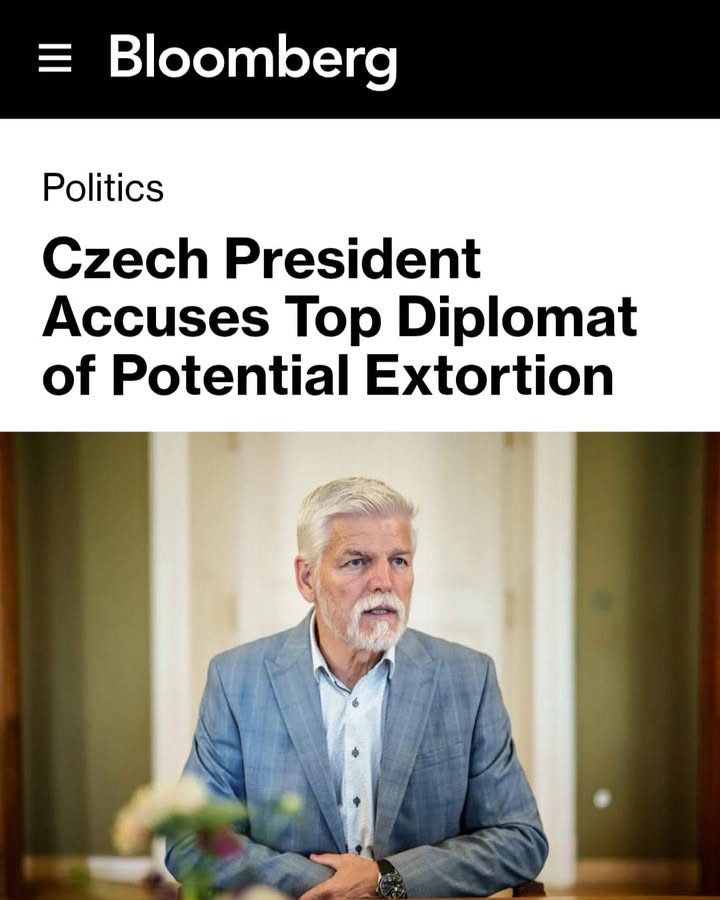720x900 pixels.
Task: Open the Politics section link
Action: 102,188
